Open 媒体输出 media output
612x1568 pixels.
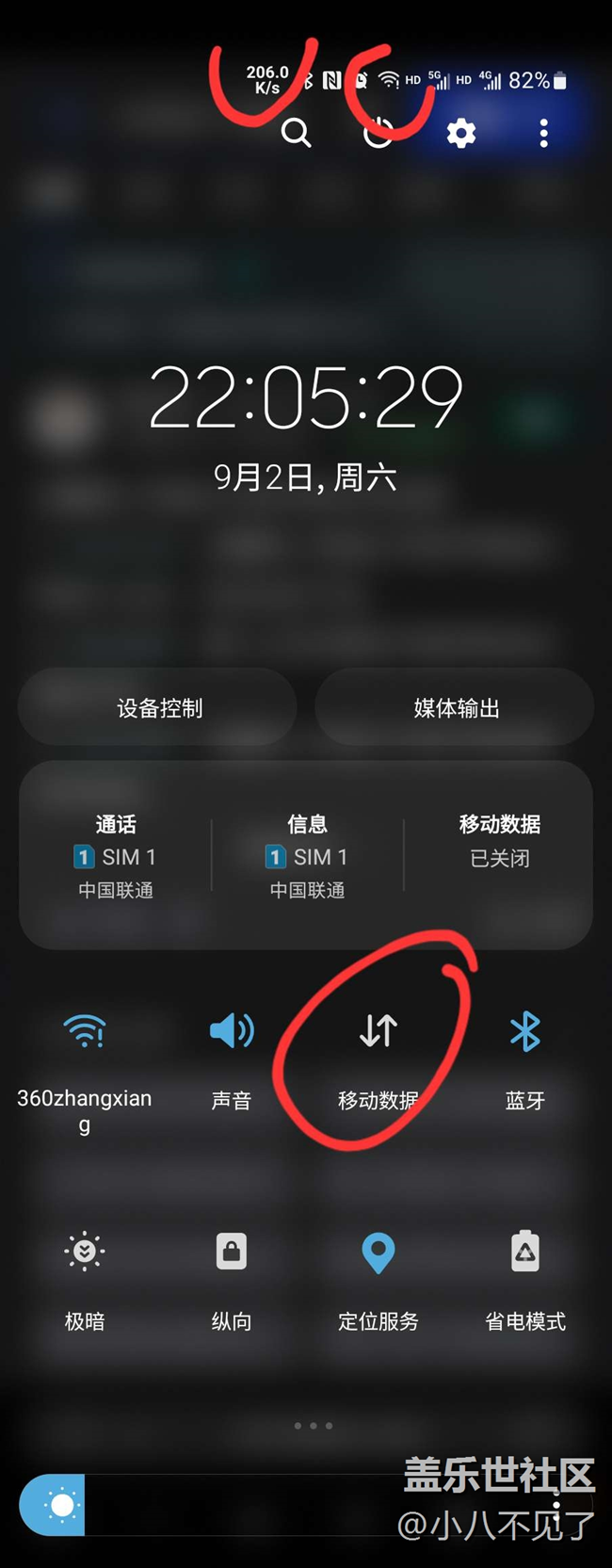click(456, 708)
